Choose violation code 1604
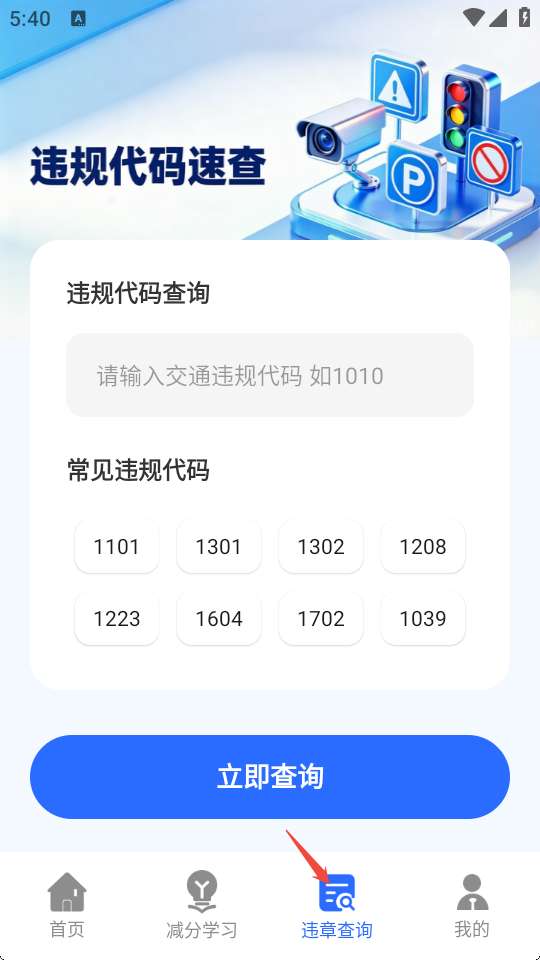Image resolution: width=540 pixels, height=960 pixels. click(219, 618)
